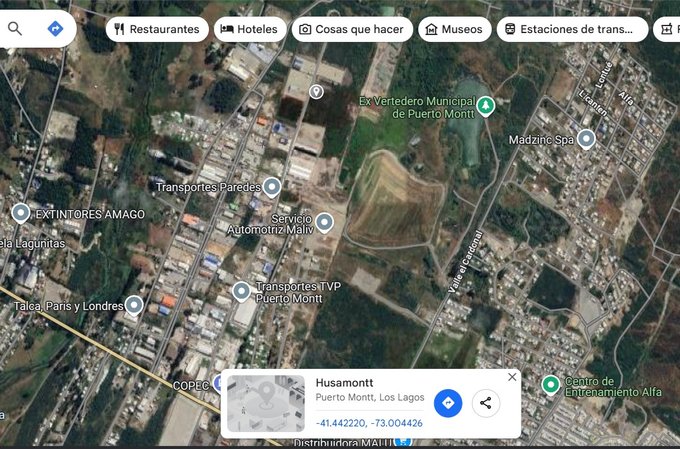
Task: Filter map by Hoteles
Action: [249, 29]
